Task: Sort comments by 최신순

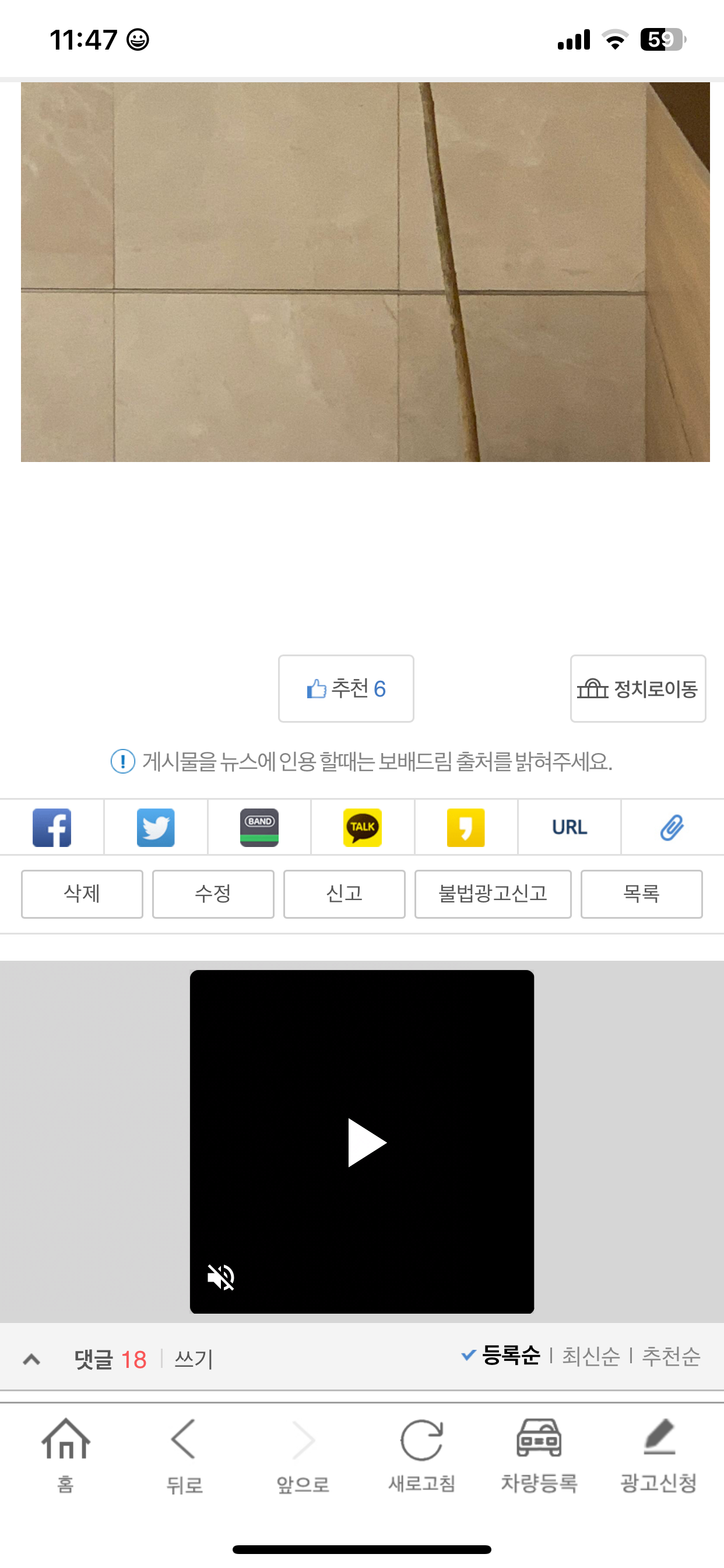Action: pos(591,1356)
